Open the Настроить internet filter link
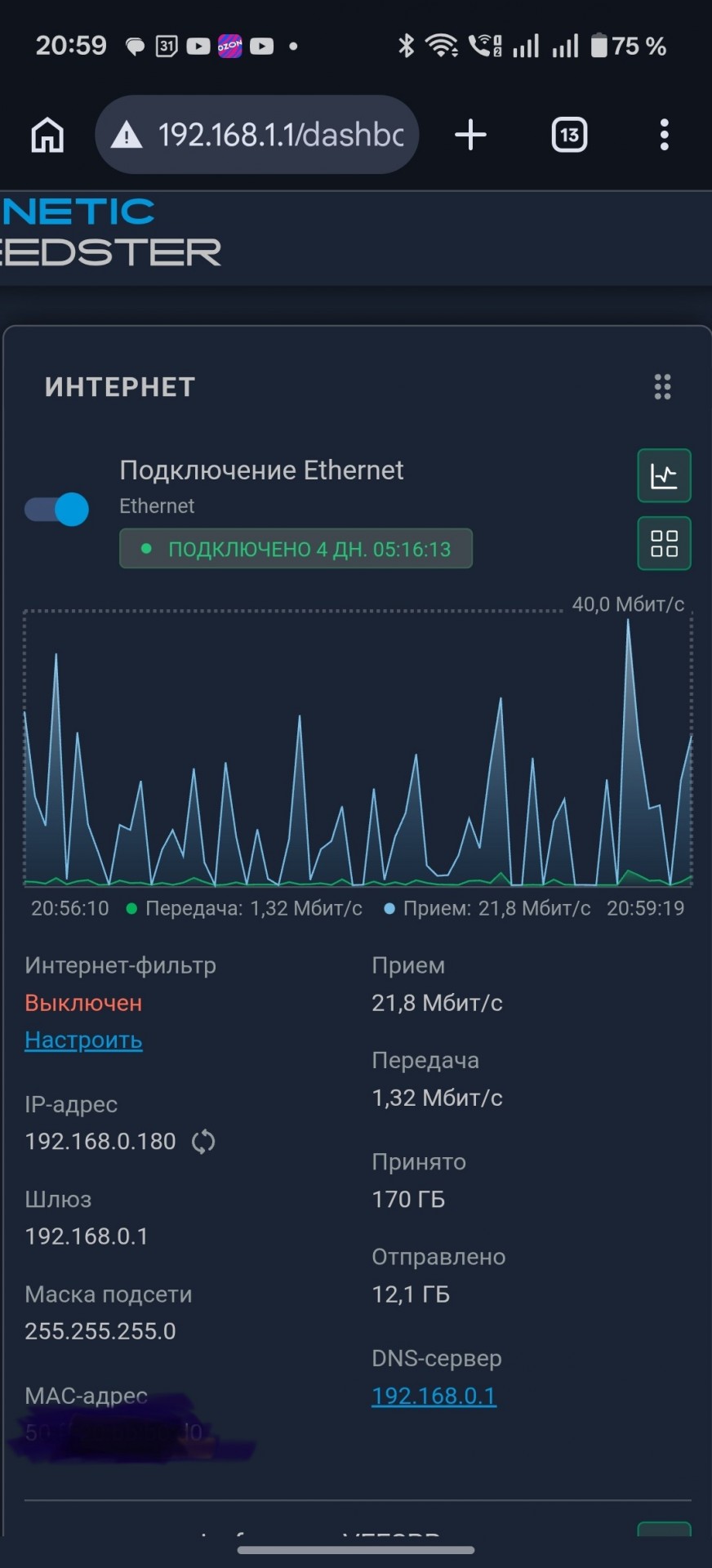712x1568 pixels. 83,1040
